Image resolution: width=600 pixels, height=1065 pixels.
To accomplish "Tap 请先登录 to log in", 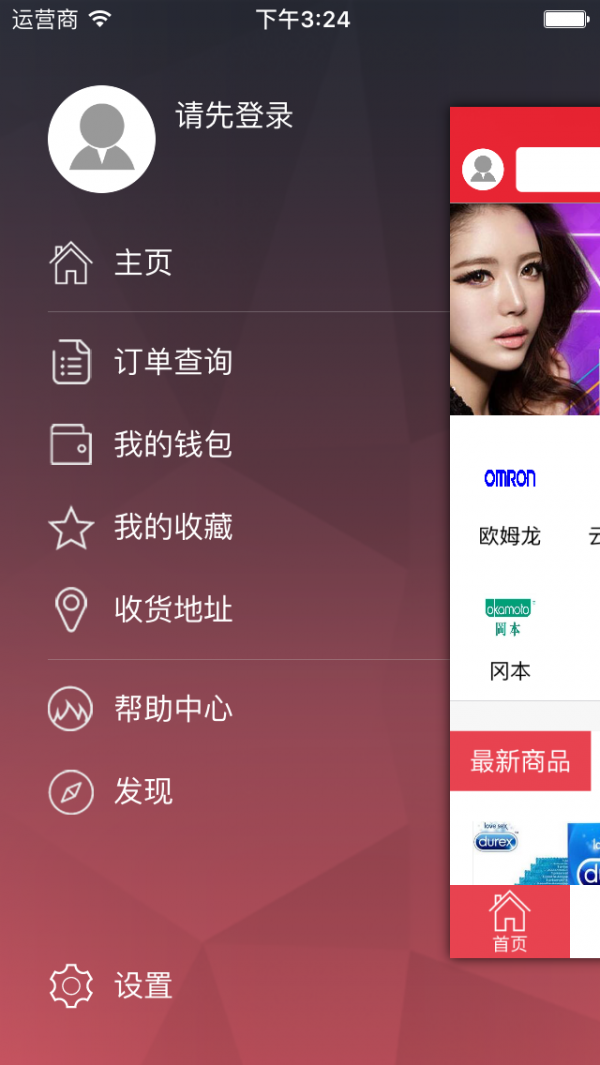I will click(234, 116).
